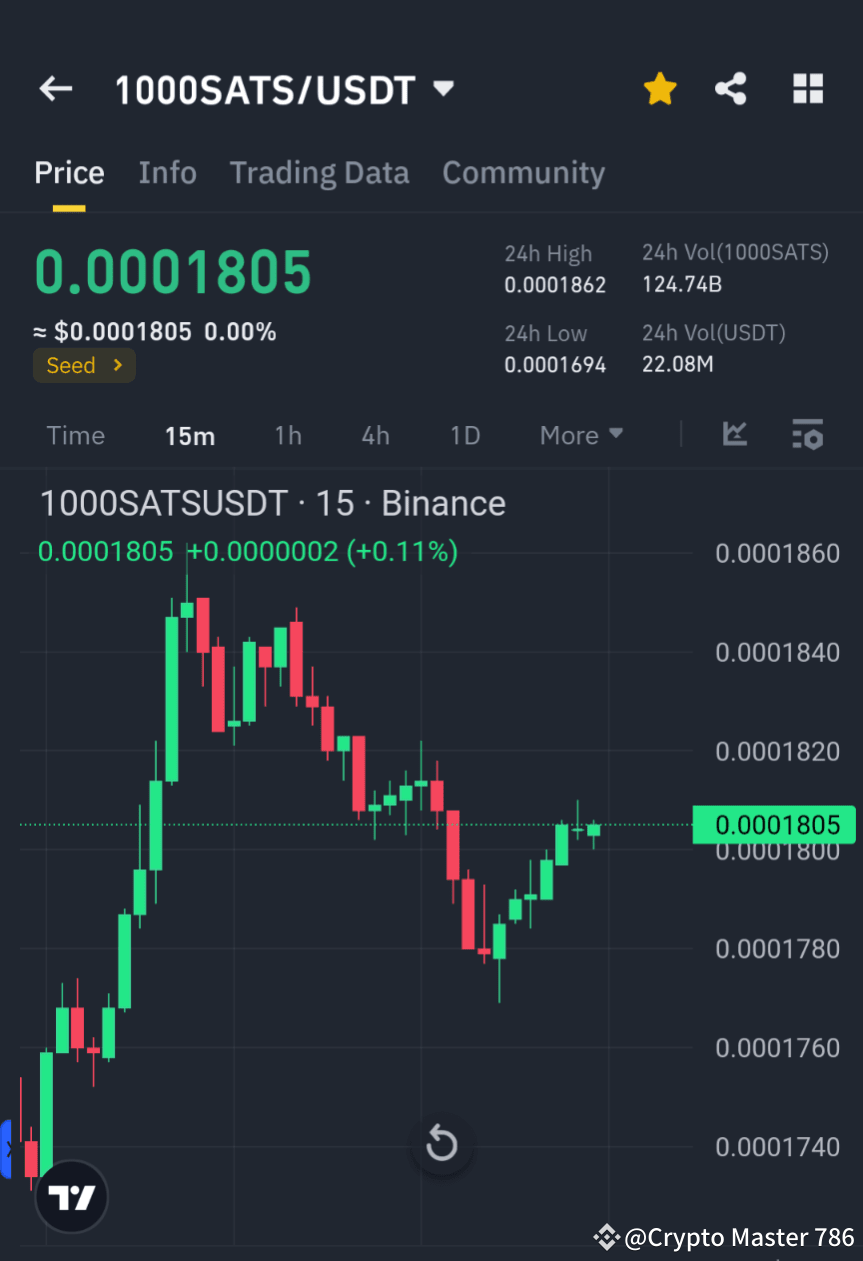Switch to the 1D candle interval

(465, 435)
